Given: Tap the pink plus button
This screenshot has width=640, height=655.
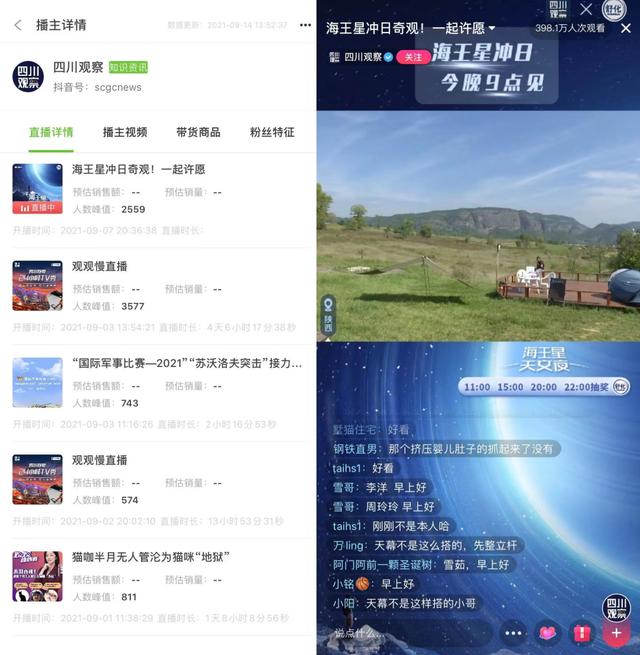Looking at the screenshot, I should point(616,633).
